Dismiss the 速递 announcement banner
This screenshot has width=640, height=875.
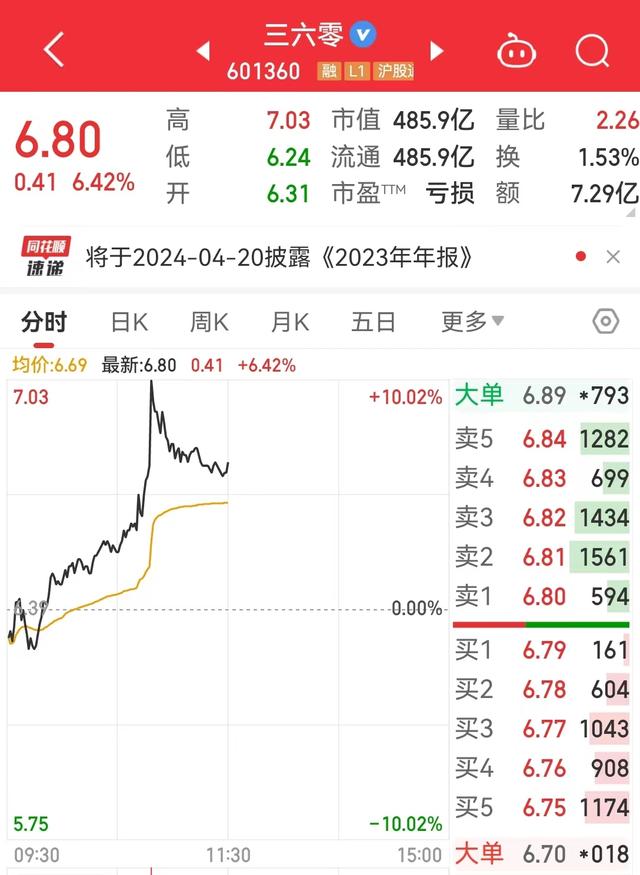point(613,258)
